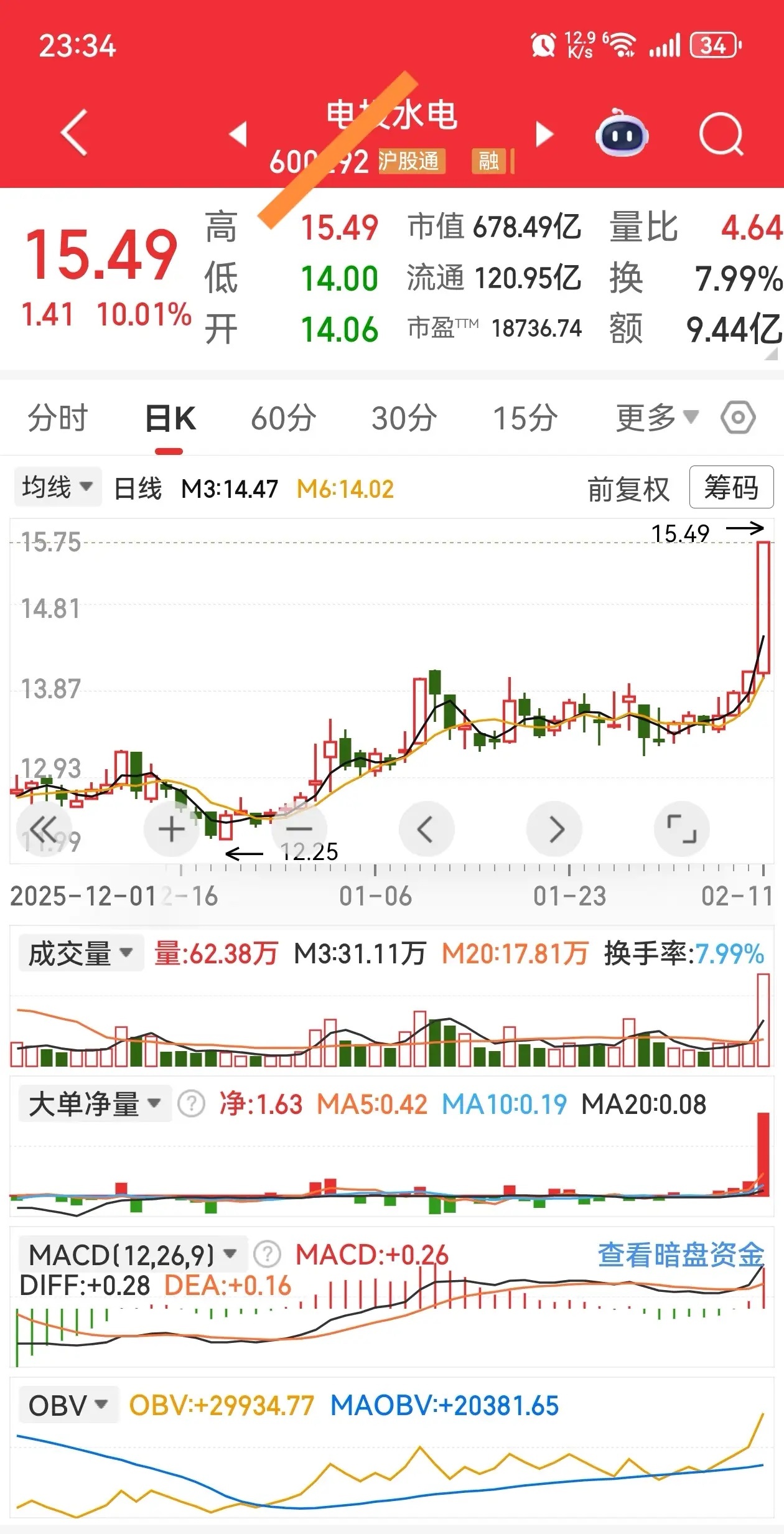The height and width of the screenshot is (1534, 784).
Task: Open the OBV indicator dropdown
Action: (x=68, y=1405)
